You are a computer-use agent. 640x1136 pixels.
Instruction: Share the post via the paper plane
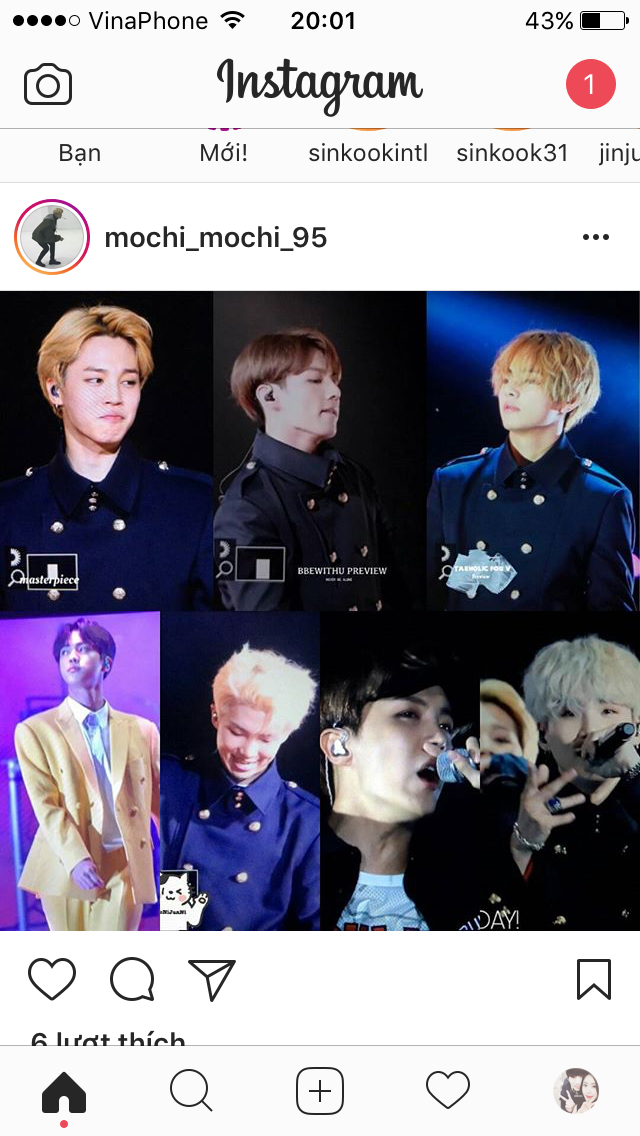coord(212,980)
